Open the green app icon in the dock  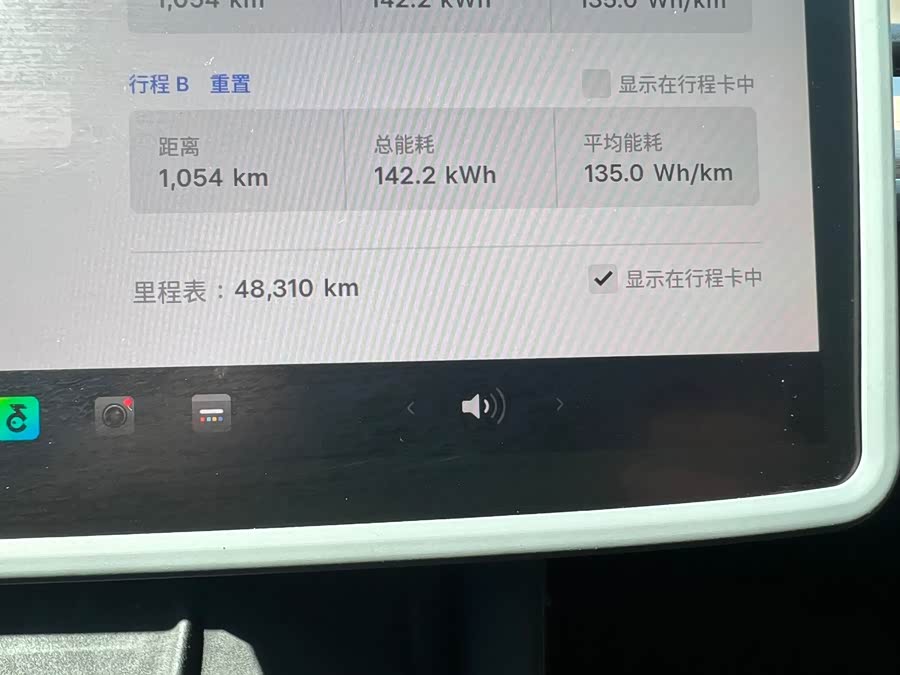[18, 419]
